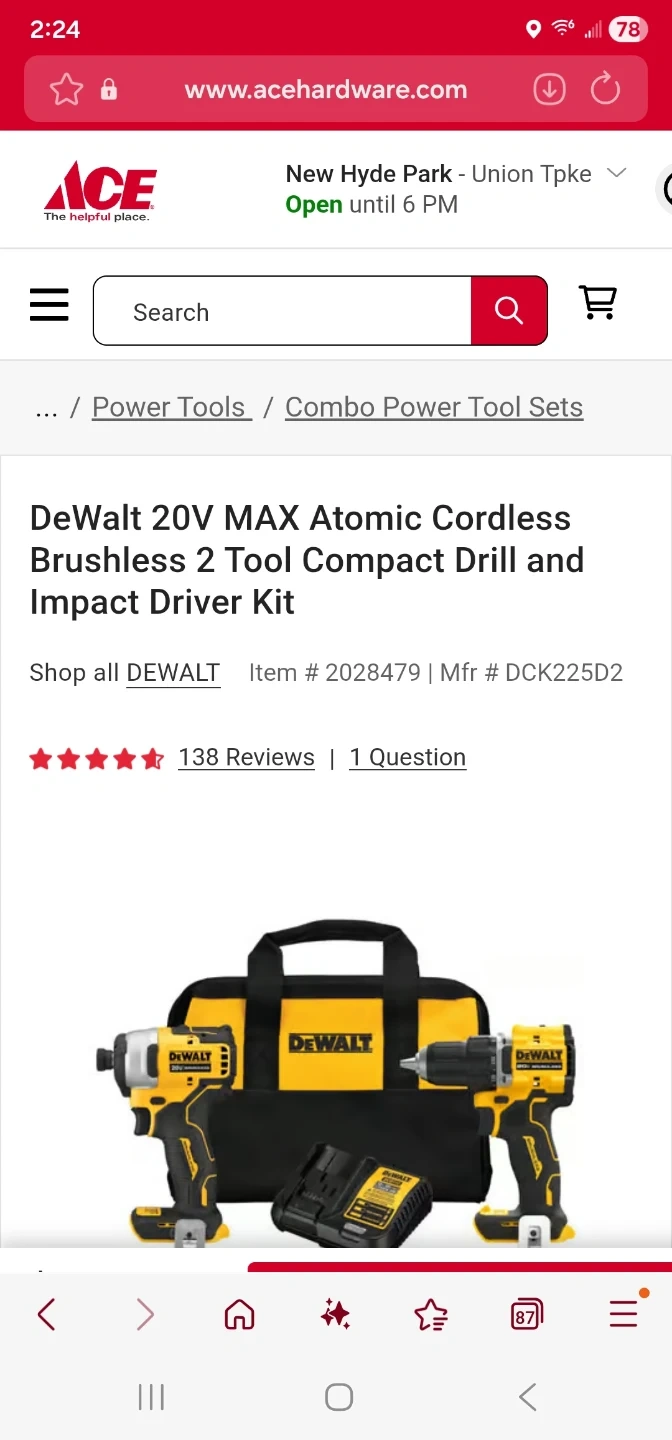The width and height of the screenshot is (672, 1440).
Task: Open the hamburger menu
Action: (49, 305)
